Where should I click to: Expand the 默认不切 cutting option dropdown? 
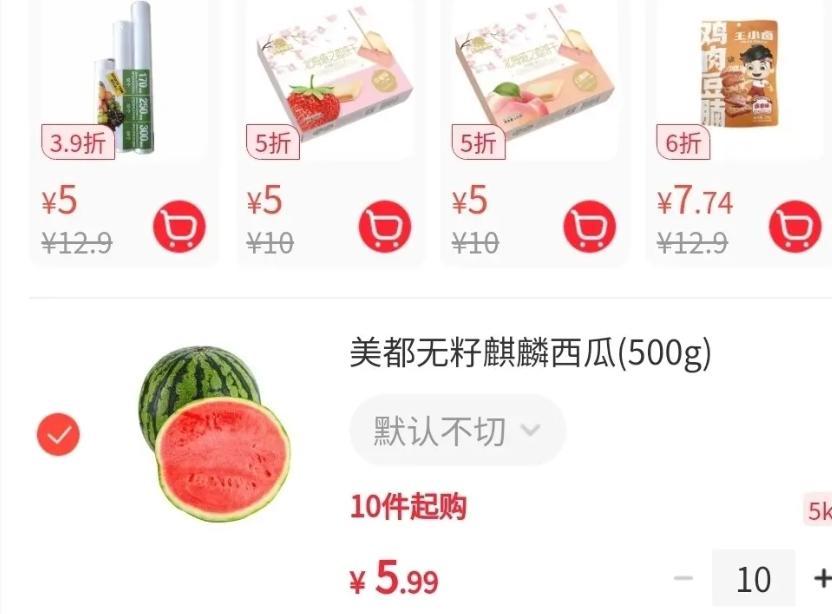[457, 431]
